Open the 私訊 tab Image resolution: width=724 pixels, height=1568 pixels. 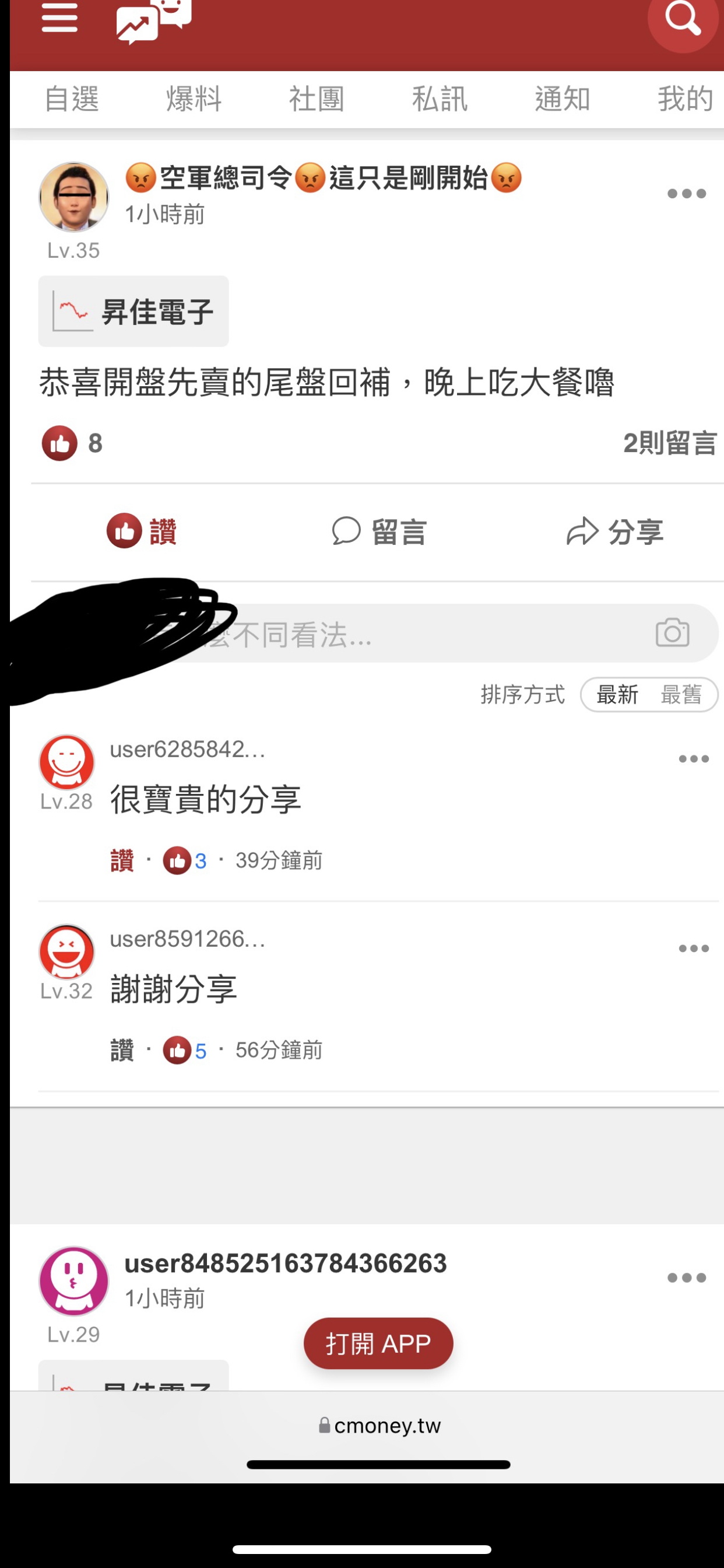(440, 99)
